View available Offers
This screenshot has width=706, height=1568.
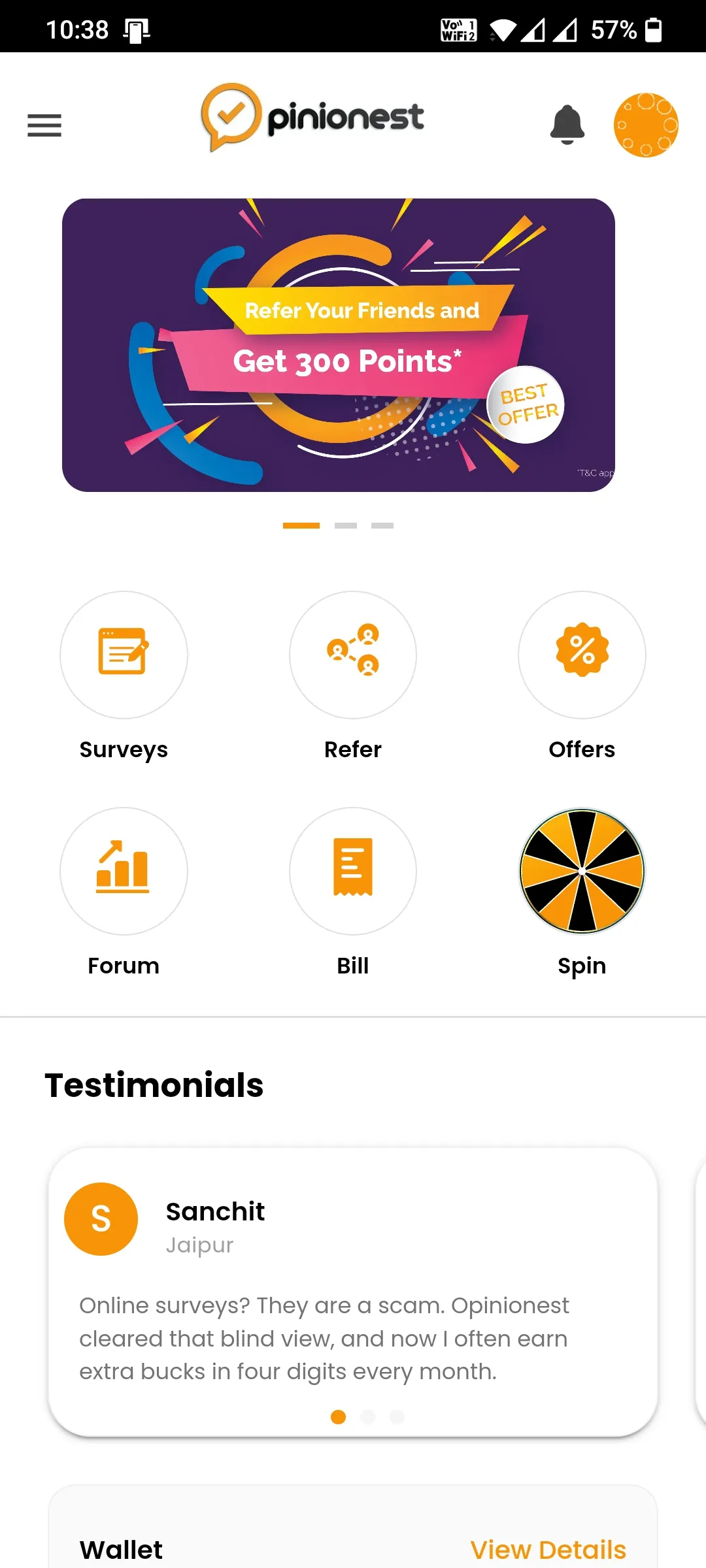tap(582, 655)
